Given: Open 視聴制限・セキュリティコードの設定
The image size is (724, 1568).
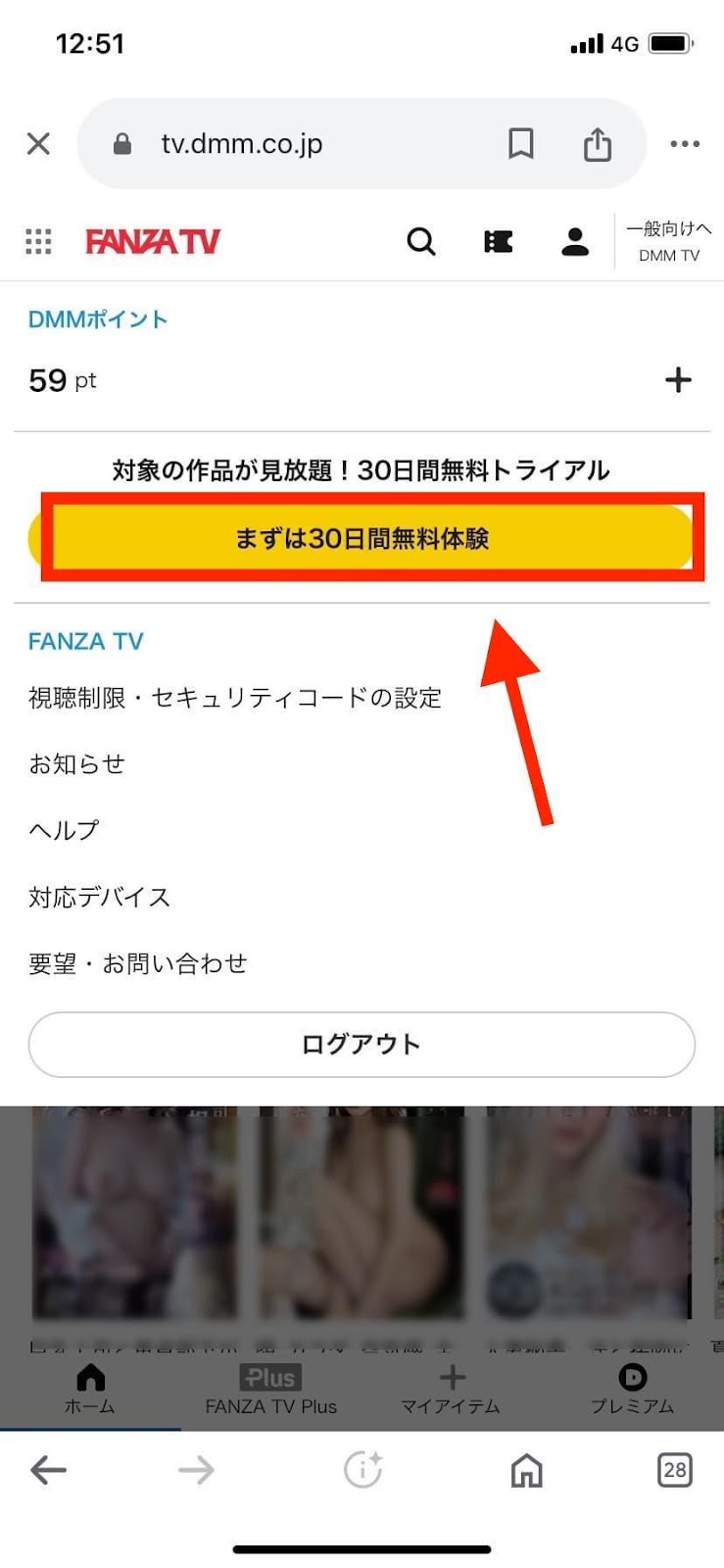Looking at the screenshot, I should click(x=235, y=698).
